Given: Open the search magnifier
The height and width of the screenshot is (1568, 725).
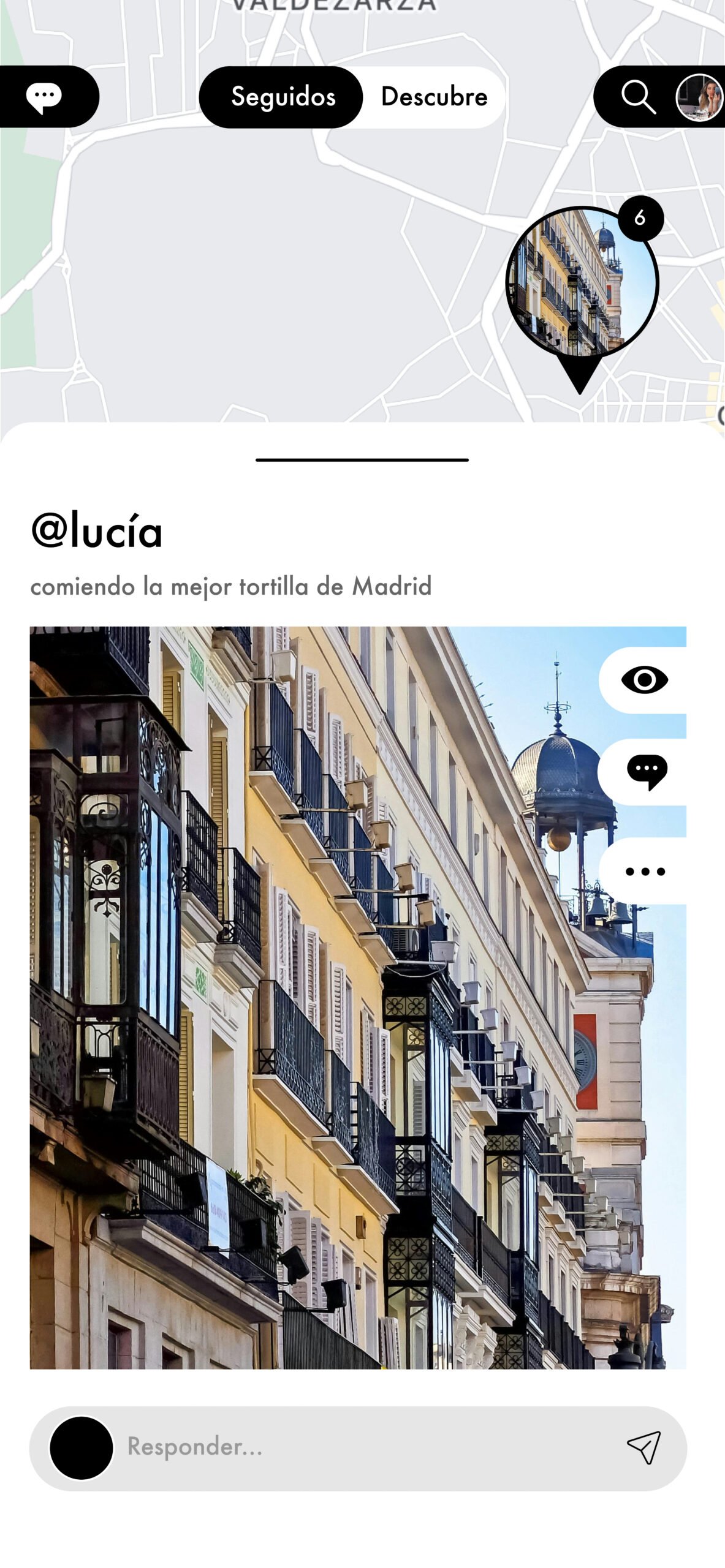Looking at the screenshot, I should coord(638,97).
